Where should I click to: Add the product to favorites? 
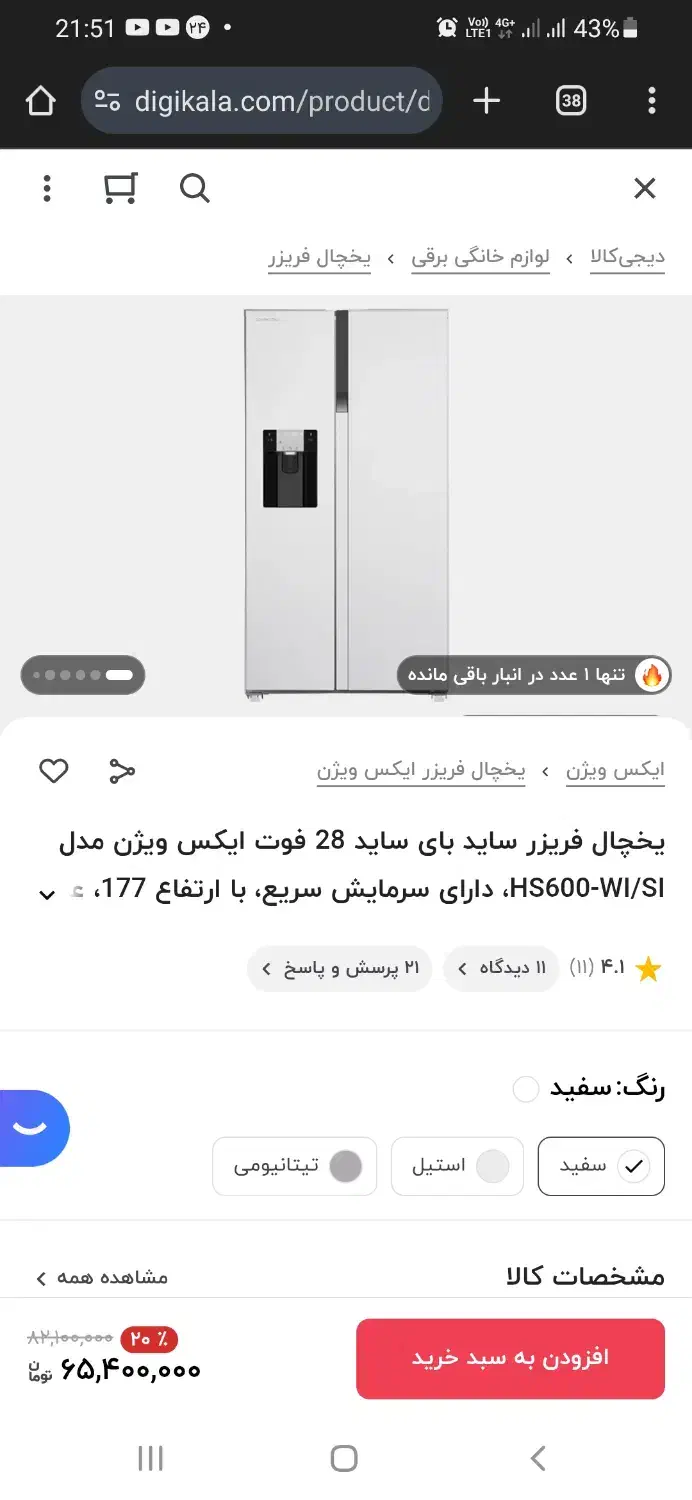click(x=54, y=771)
